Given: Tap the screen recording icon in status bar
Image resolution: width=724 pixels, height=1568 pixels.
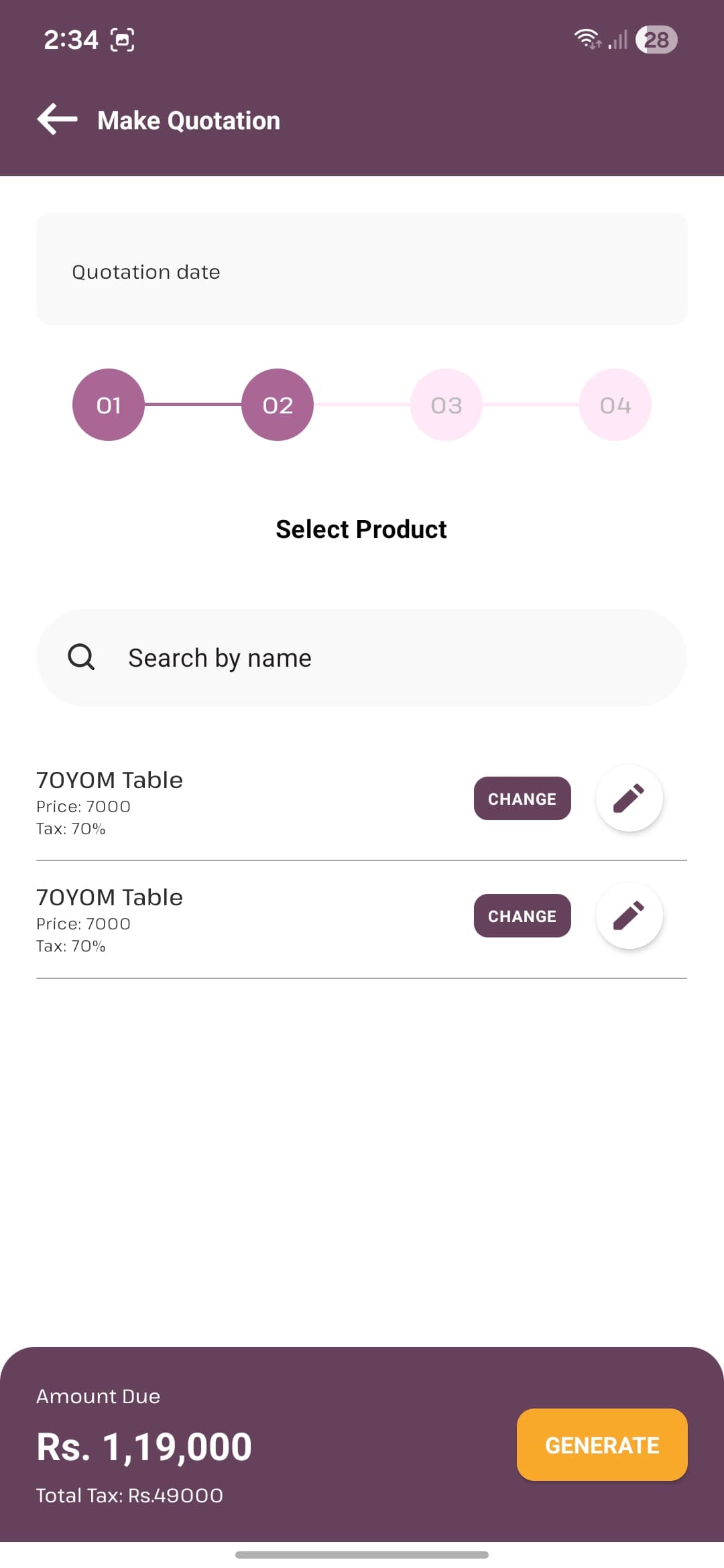Looking at the screenshot, I should pyautogui.click(x=122, y=39).
